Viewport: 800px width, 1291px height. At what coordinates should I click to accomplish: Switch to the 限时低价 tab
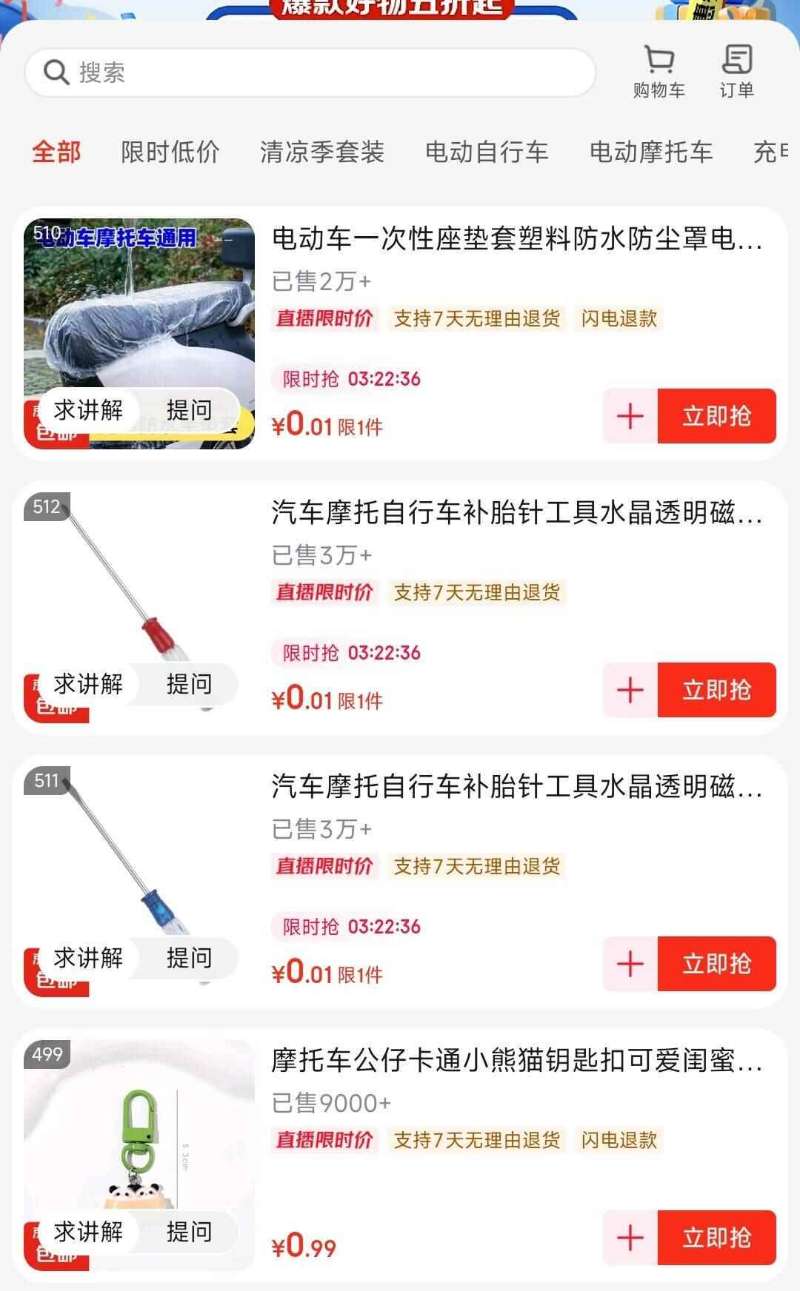tap(169, 152)
